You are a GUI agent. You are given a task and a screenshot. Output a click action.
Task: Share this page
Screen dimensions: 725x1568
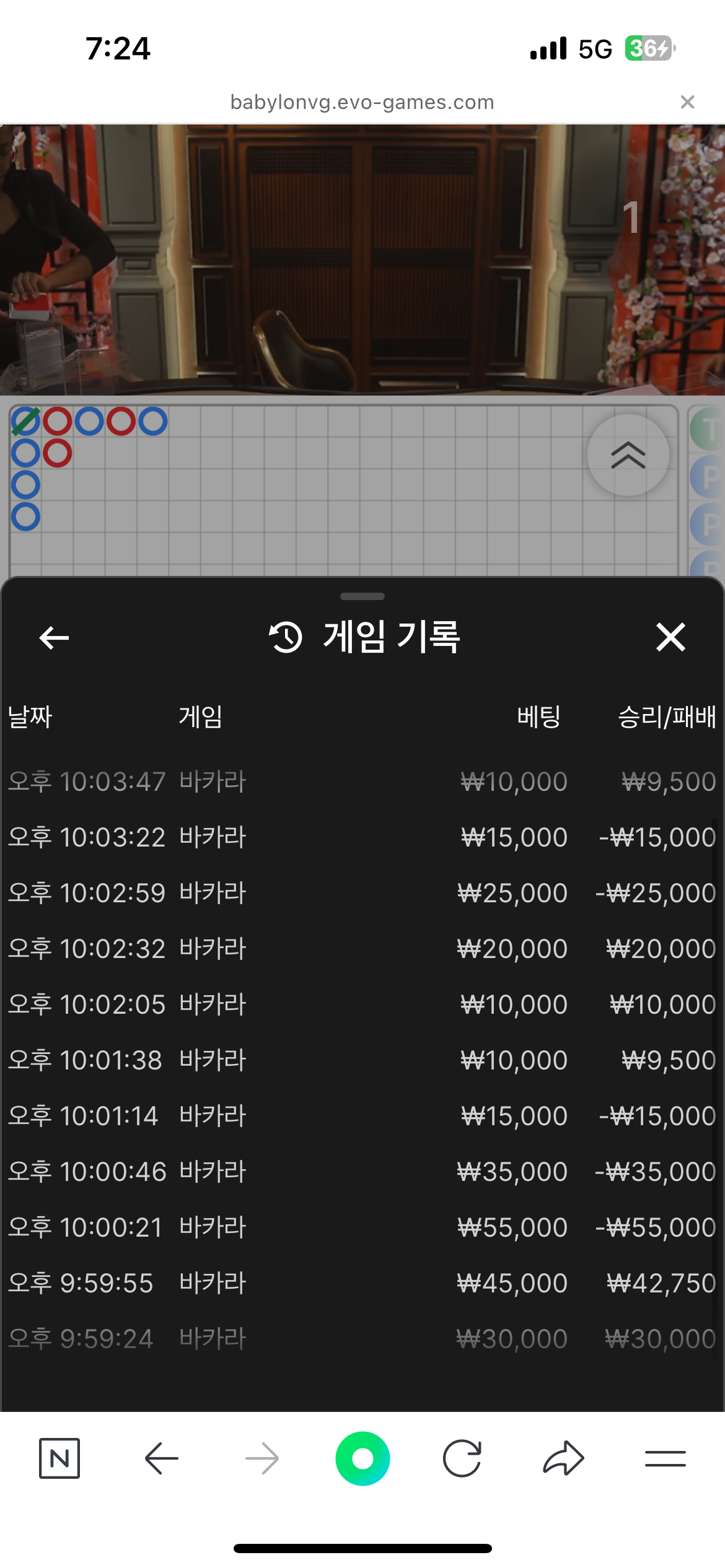[x=563, y=1458]
